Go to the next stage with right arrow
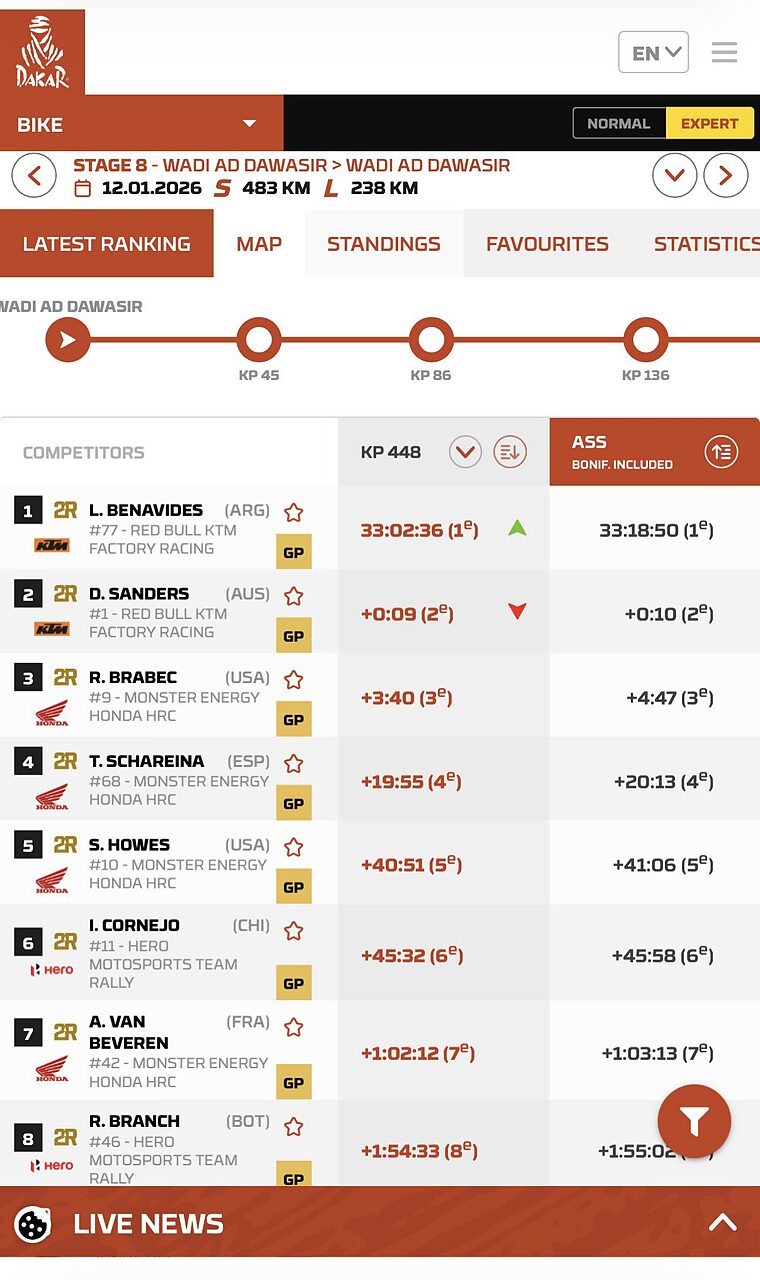This screenshot has width=760, height=1280. coord(726,175)
